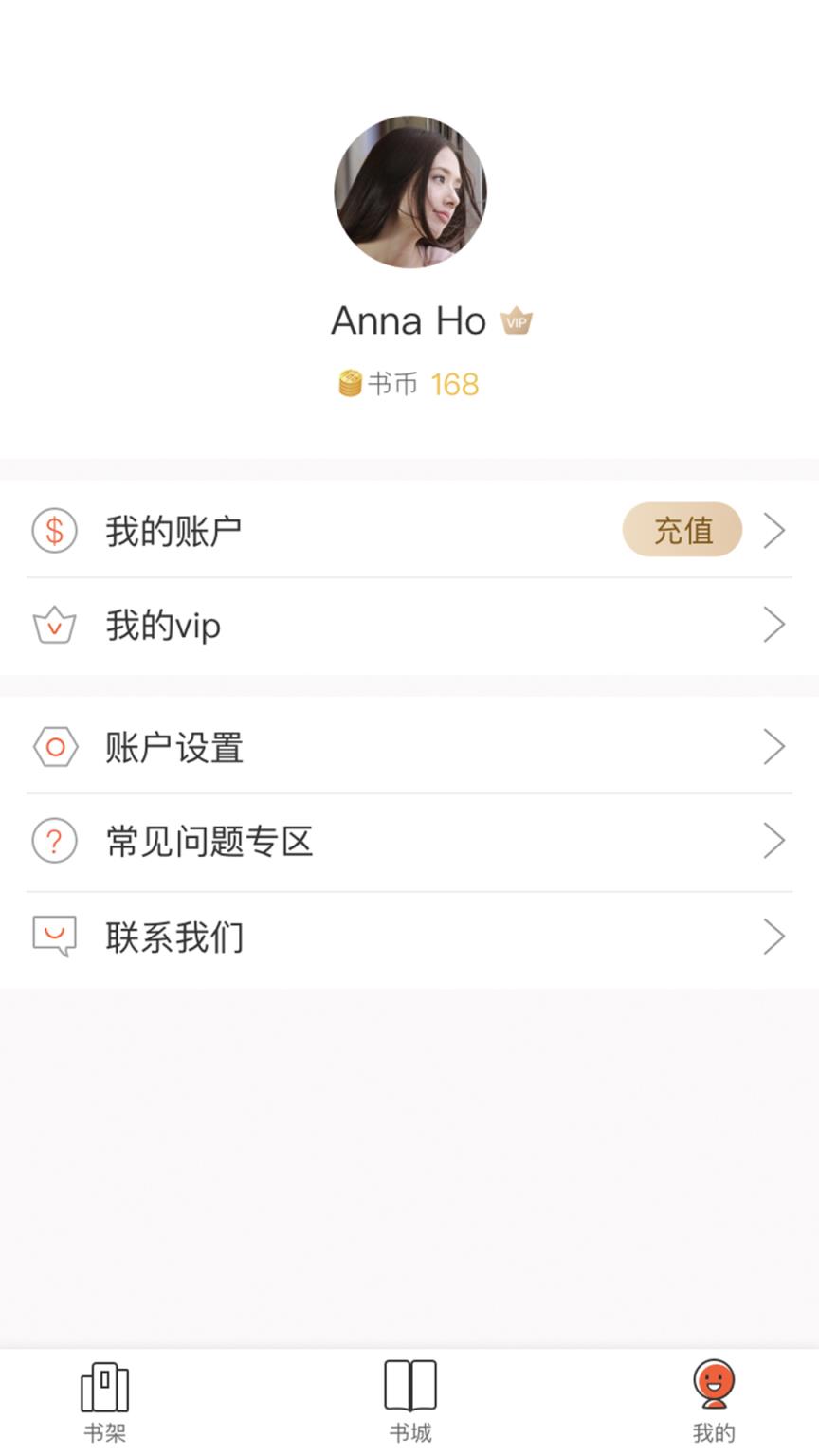The image size is (819, 1456).
Task: Tap the VIP badge next to Anna Ho
Action: point(516,320)
